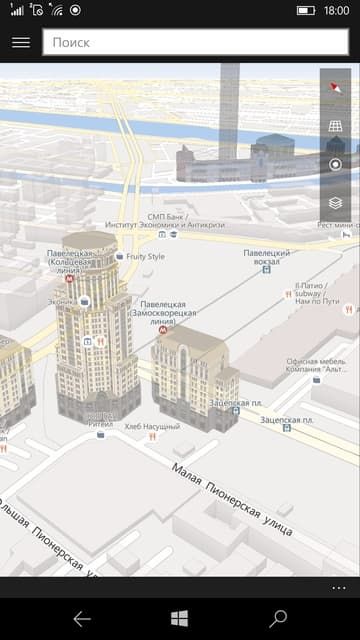Open the hamburger menu
The width and height of the screenshot is (360, 640).
click(21, 42)
